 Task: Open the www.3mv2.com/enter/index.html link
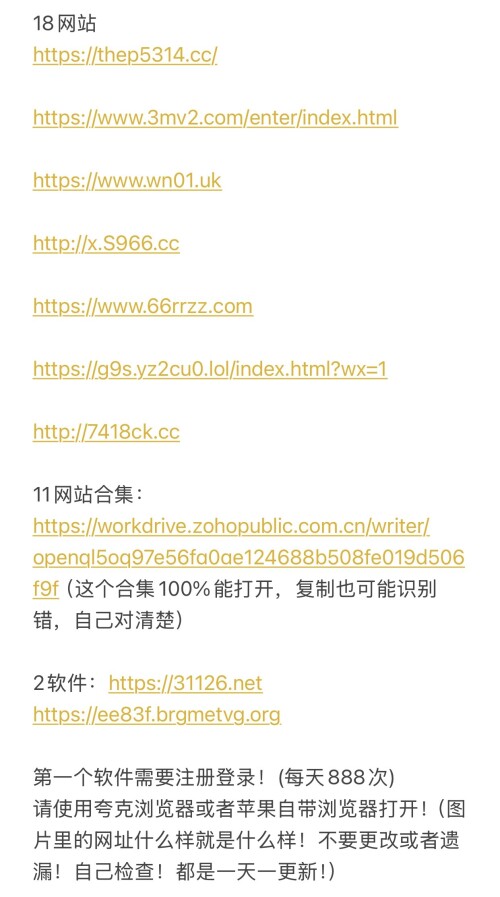point(215,118)
